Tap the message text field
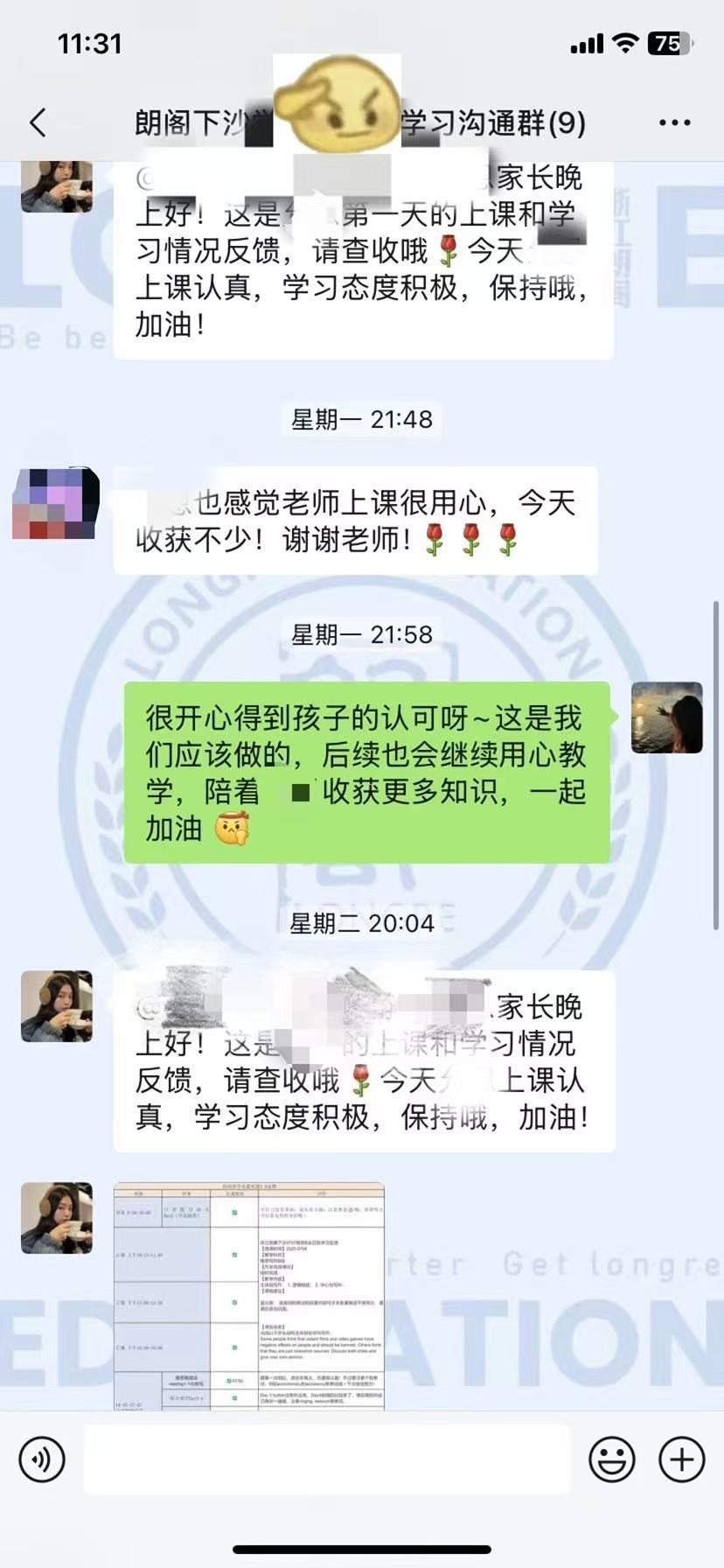724x1568 pixels. (326, 1459)
